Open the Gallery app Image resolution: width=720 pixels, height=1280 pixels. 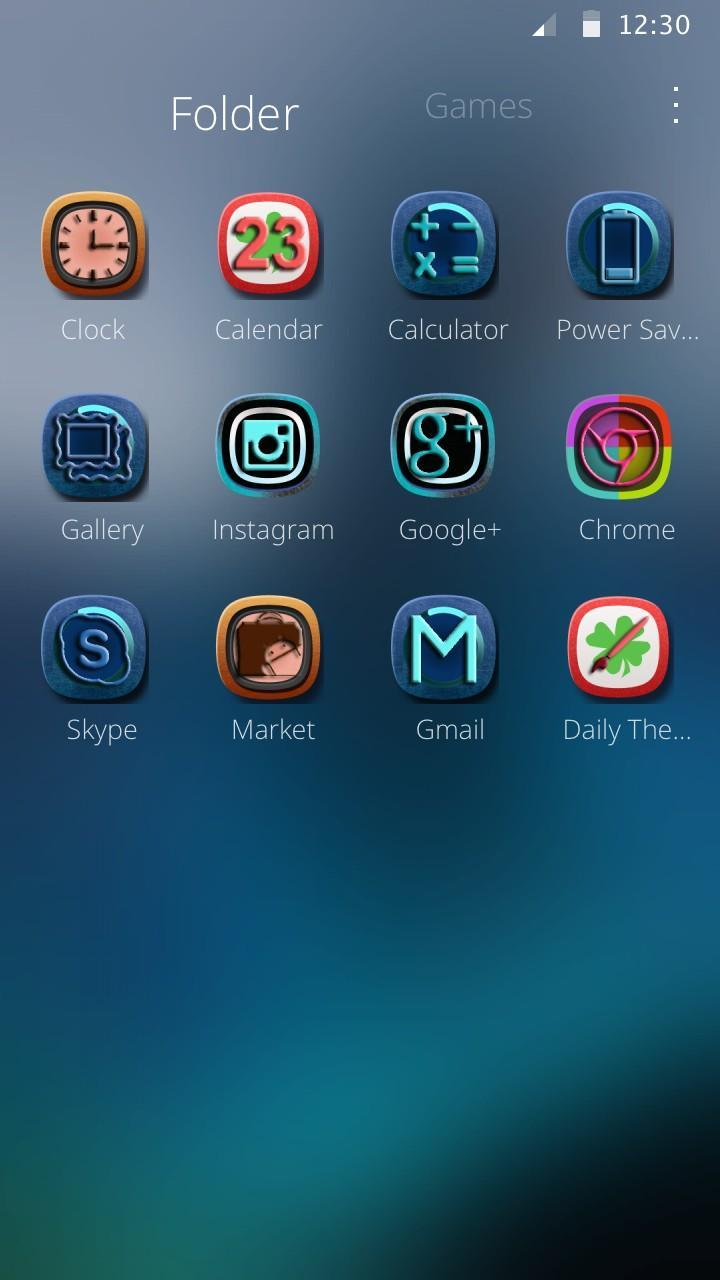click(x=94, y=446)
